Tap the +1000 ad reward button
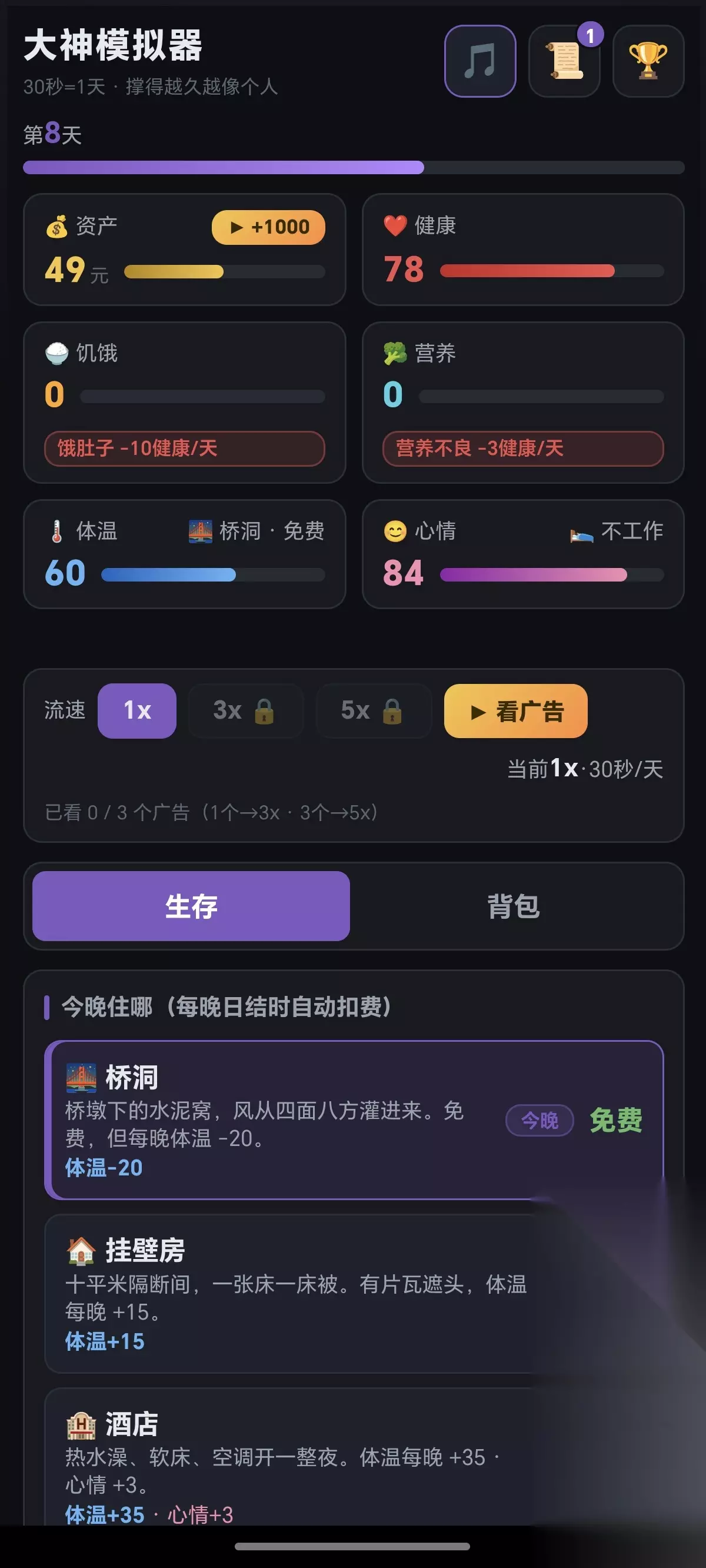Screen dimensions: 706x1568 268,227
